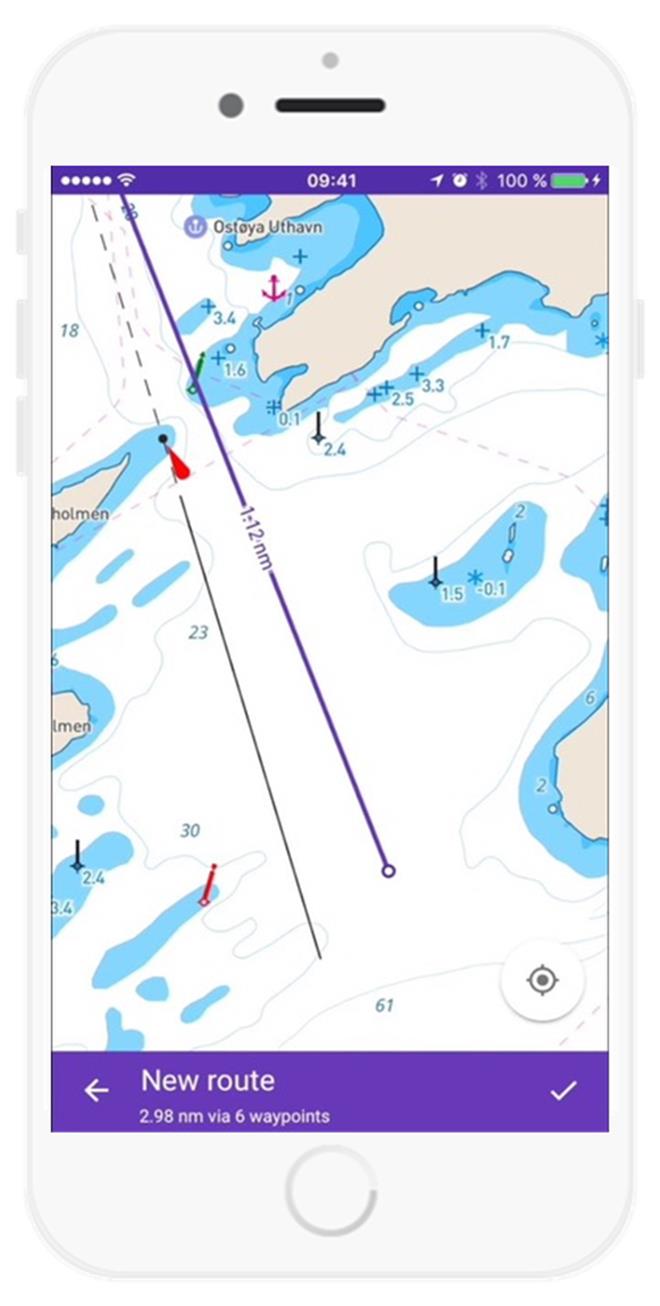Go back from New route
The width and height of the screenshot is (660, 1306).
(x=96, y=1090)
